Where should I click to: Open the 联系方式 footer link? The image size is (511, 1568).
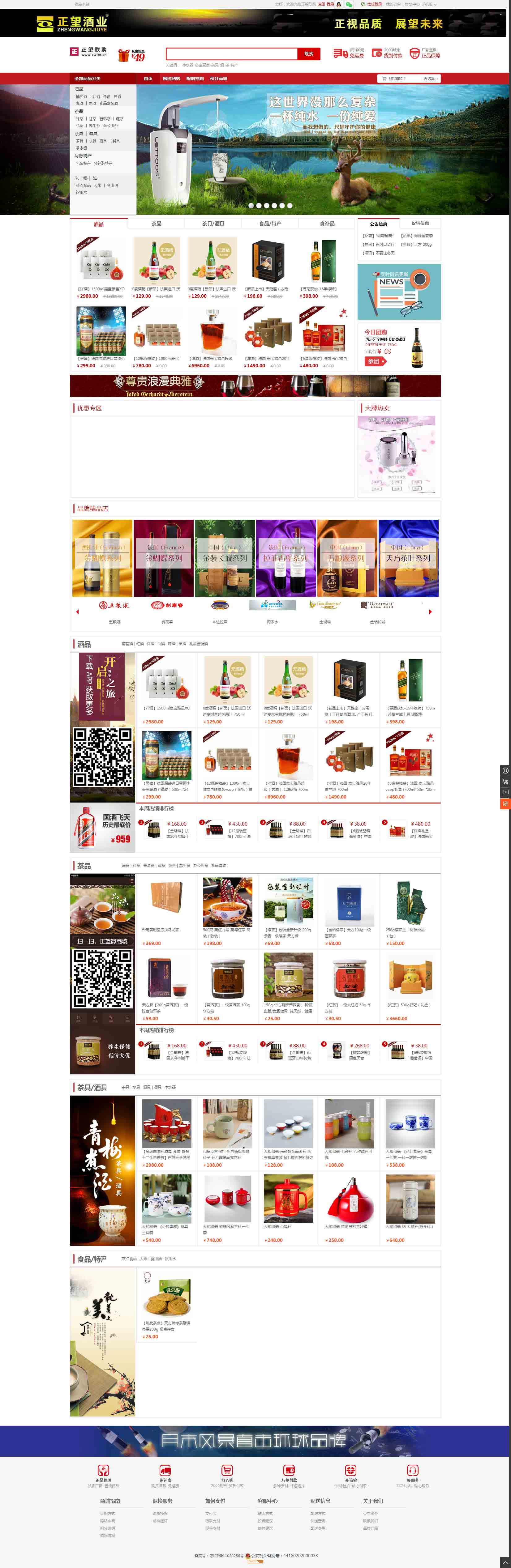[x=265, y=1513]
